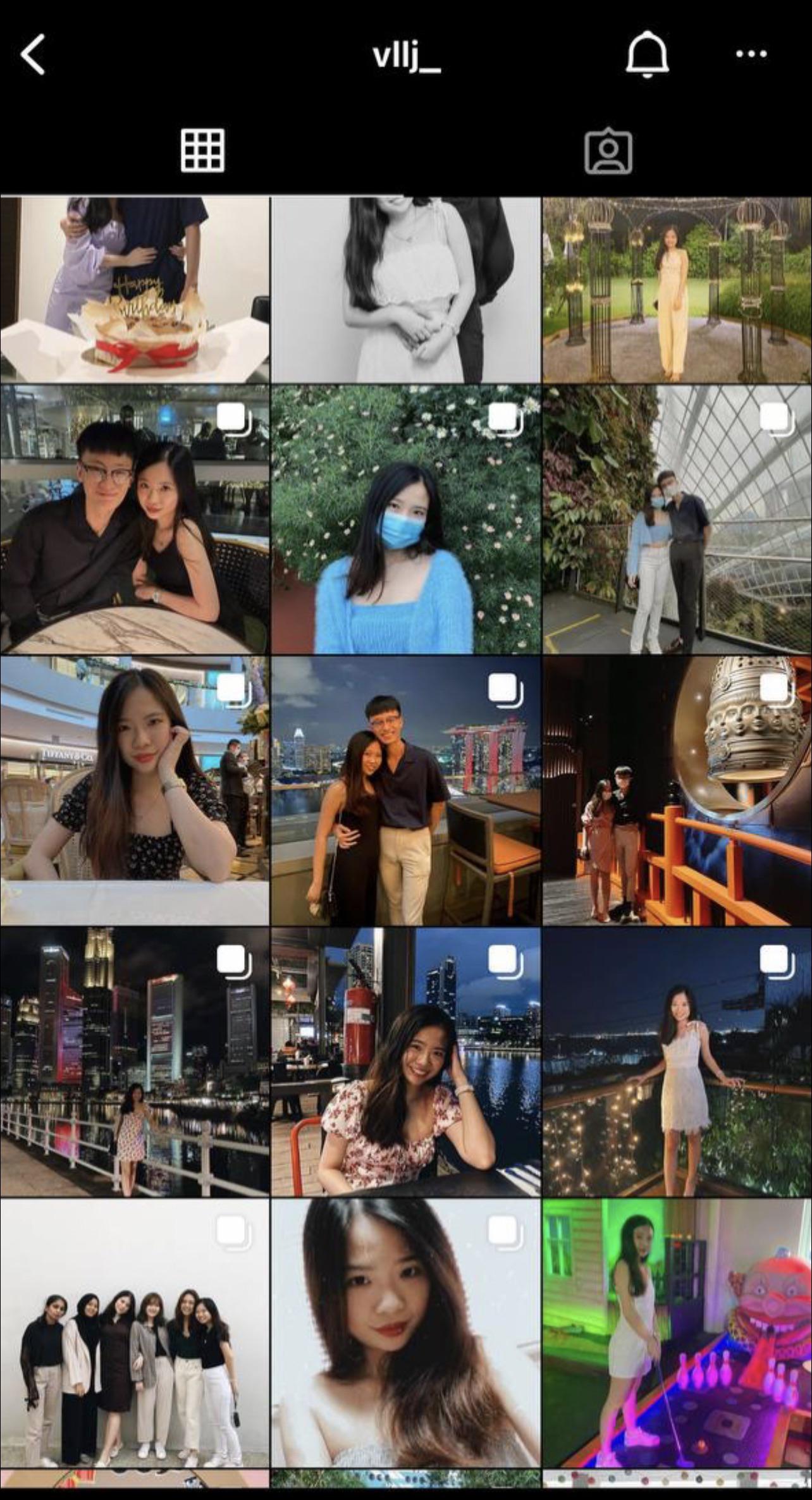Open the six friends group photo post

tap(135, 1333)
